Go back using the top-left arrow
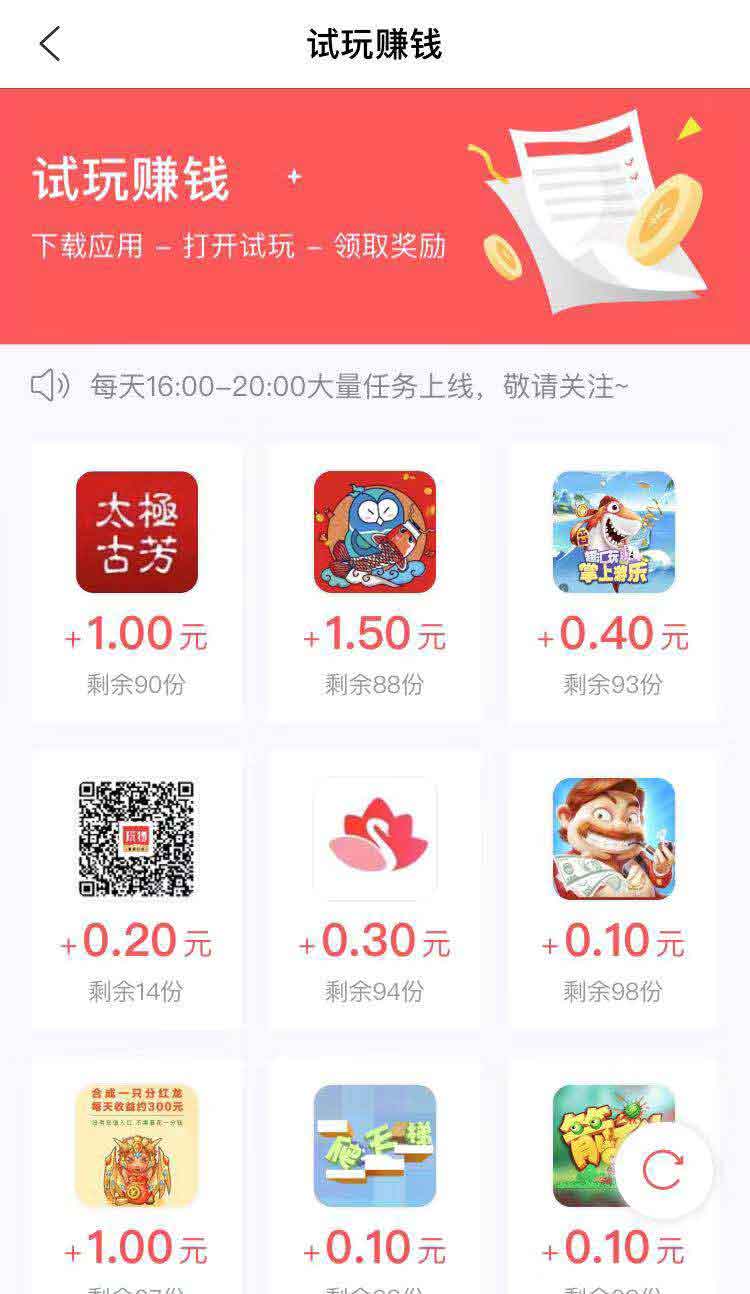The image size is (750, 1294). point(49,44)
